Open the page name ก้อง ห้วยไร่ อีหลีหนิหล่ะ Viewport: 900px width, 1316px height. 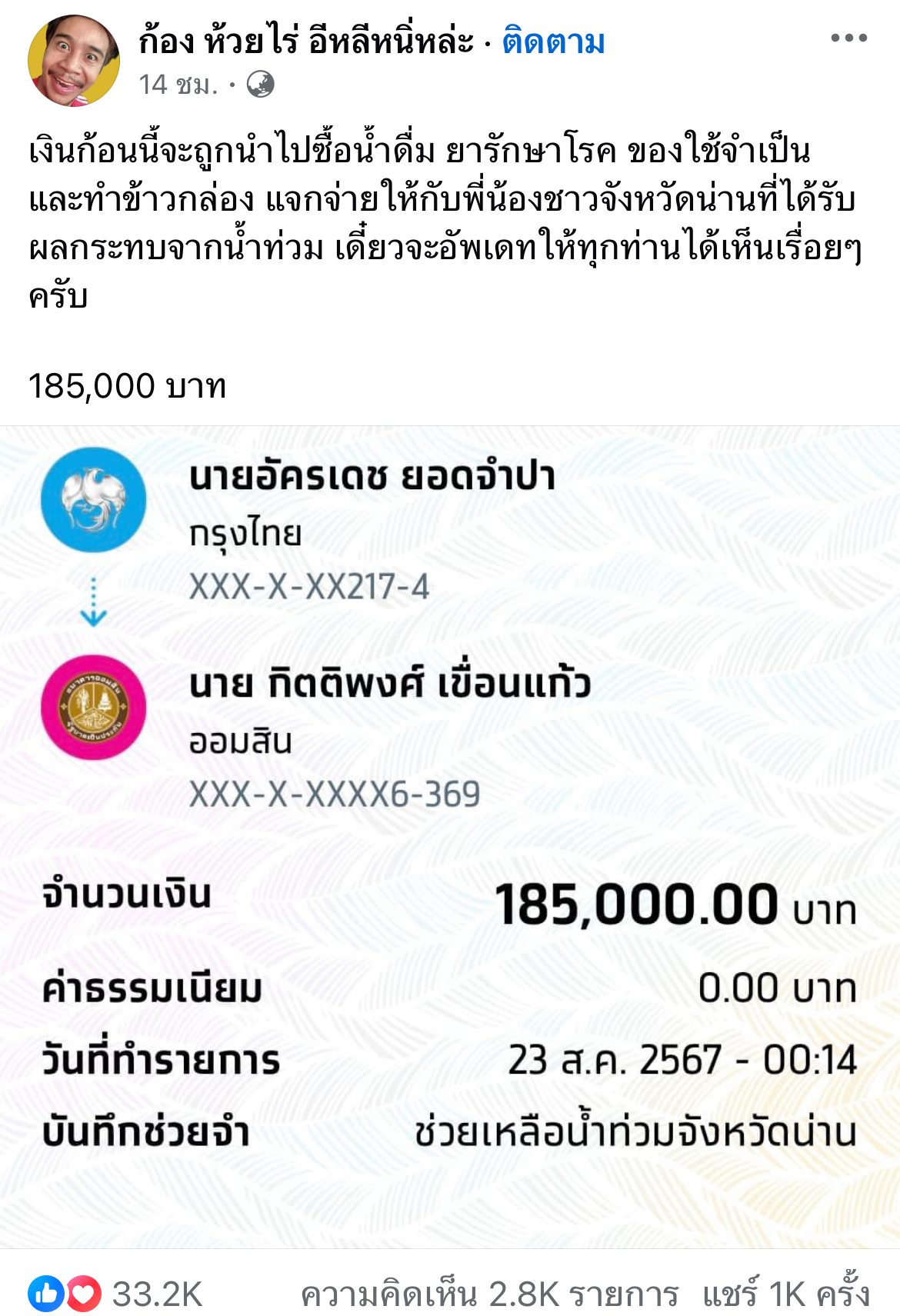tap(305, 42)
